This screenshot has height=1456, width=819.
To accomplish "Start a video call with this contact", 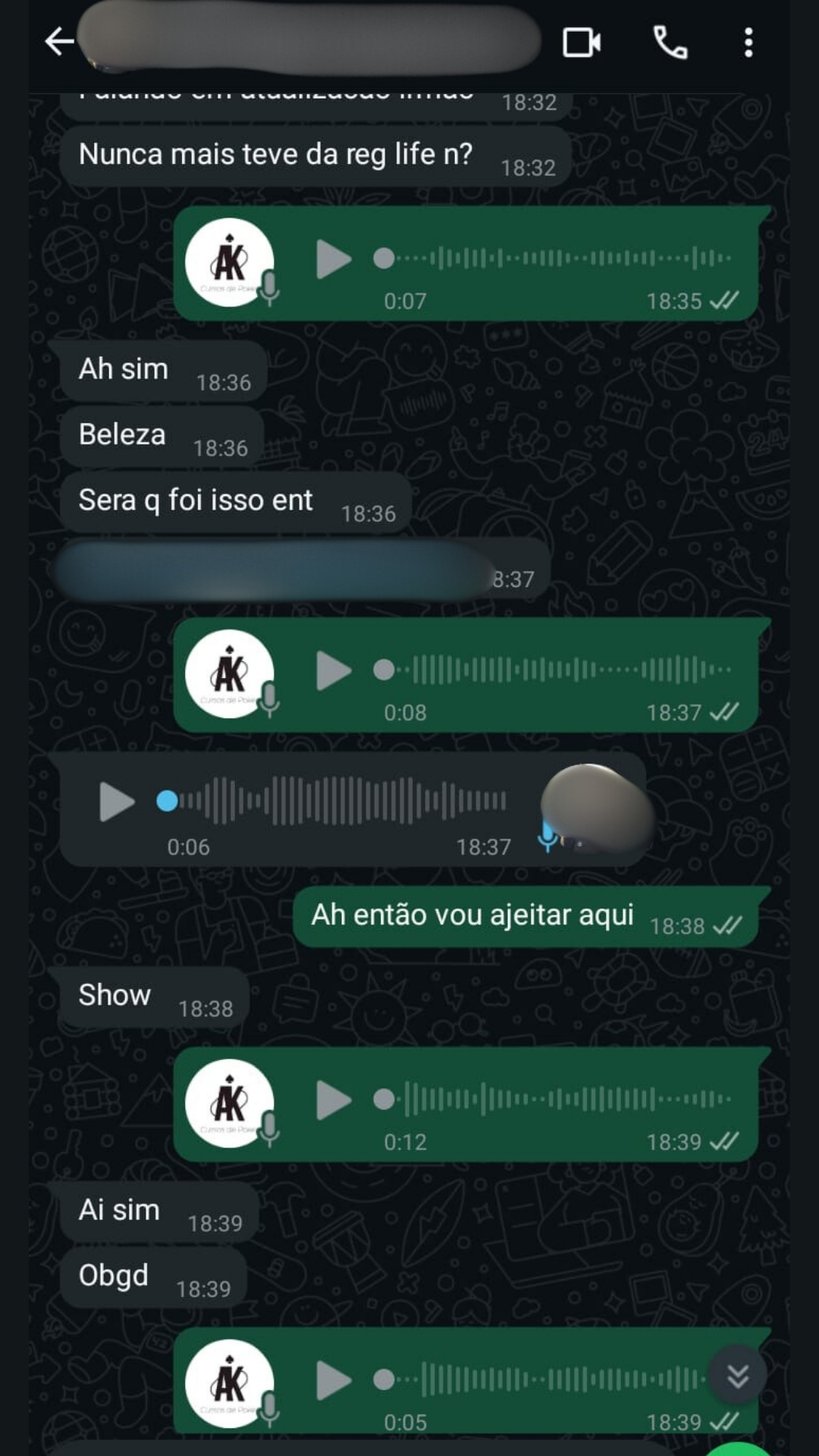I will [582, 42].
